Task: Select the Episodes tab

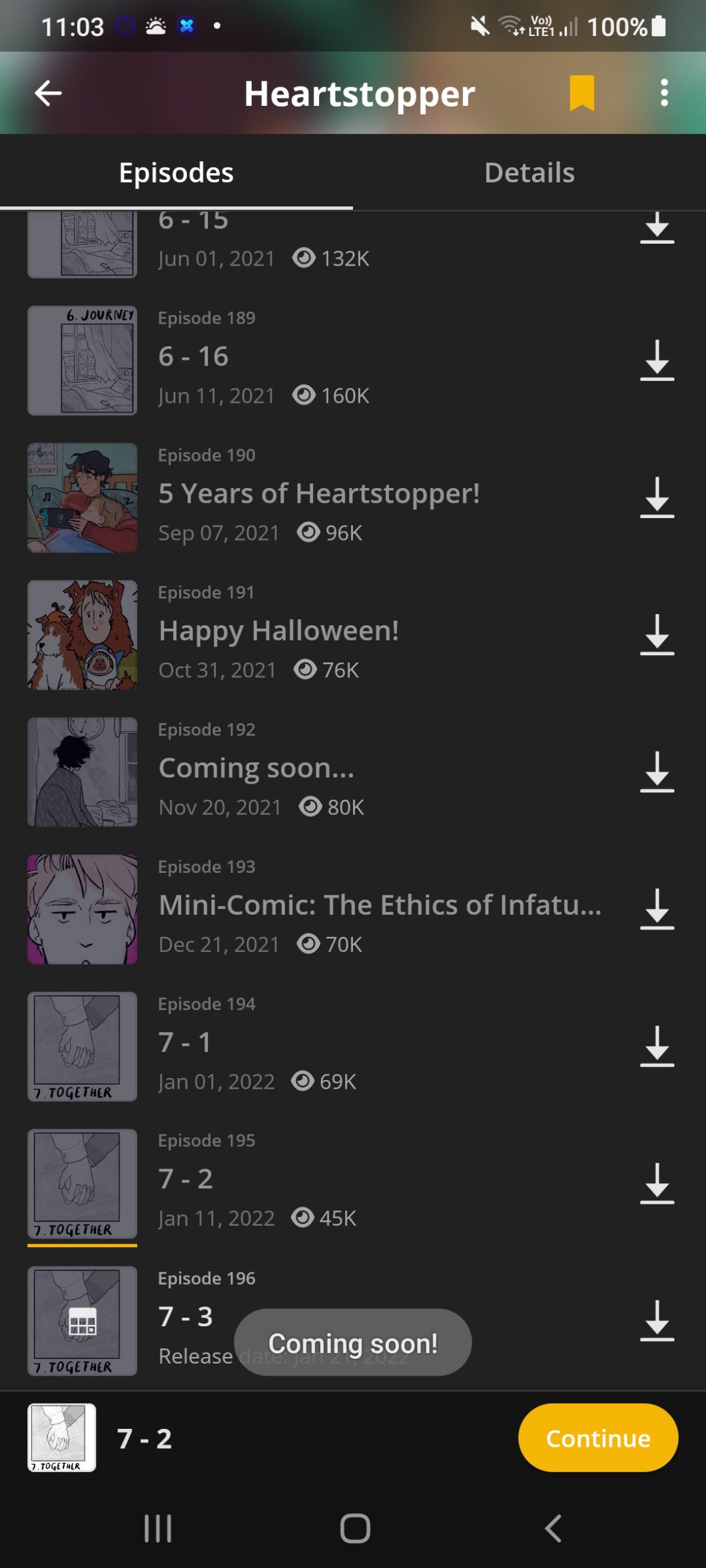Action: tap(176, 173)
